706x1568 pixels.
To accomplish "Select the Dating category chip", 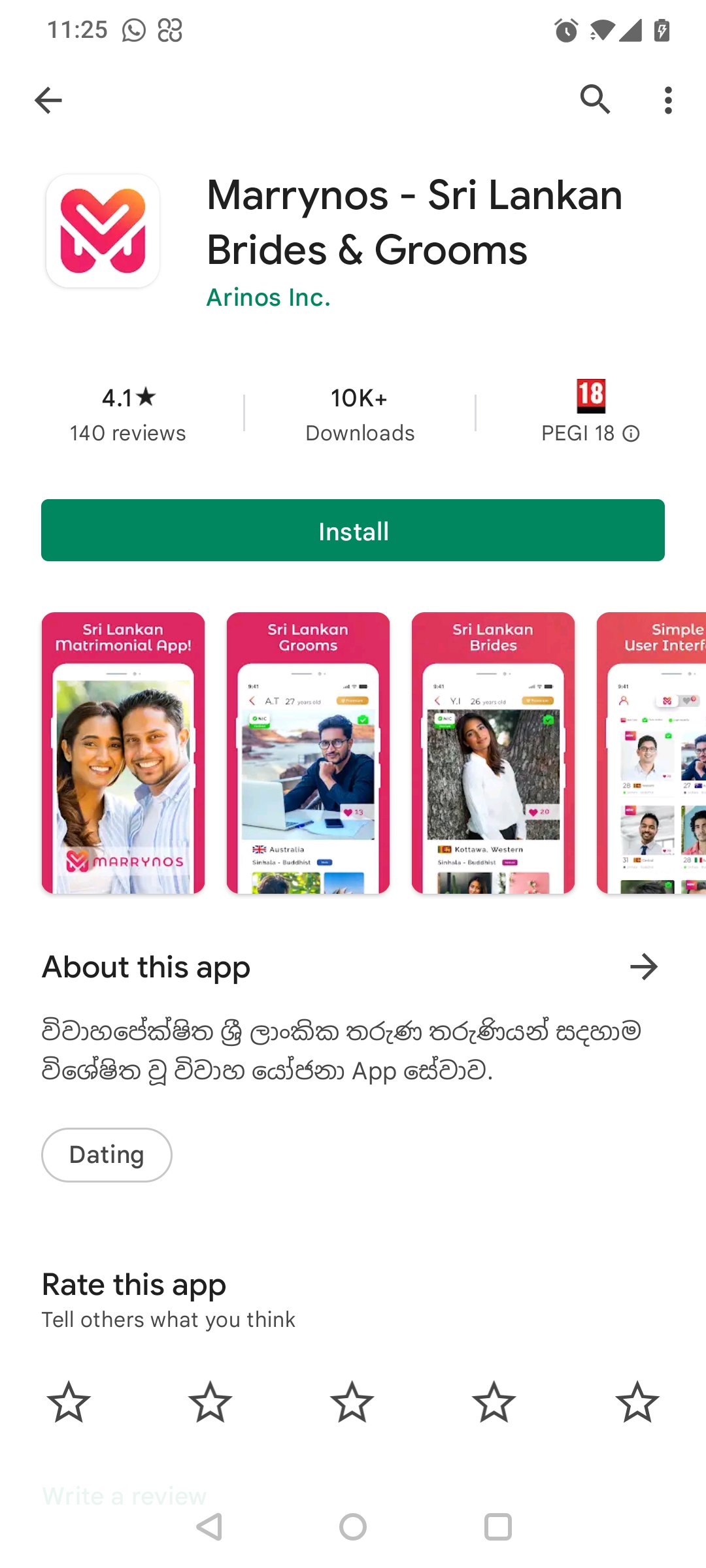I will (107, 1155).
